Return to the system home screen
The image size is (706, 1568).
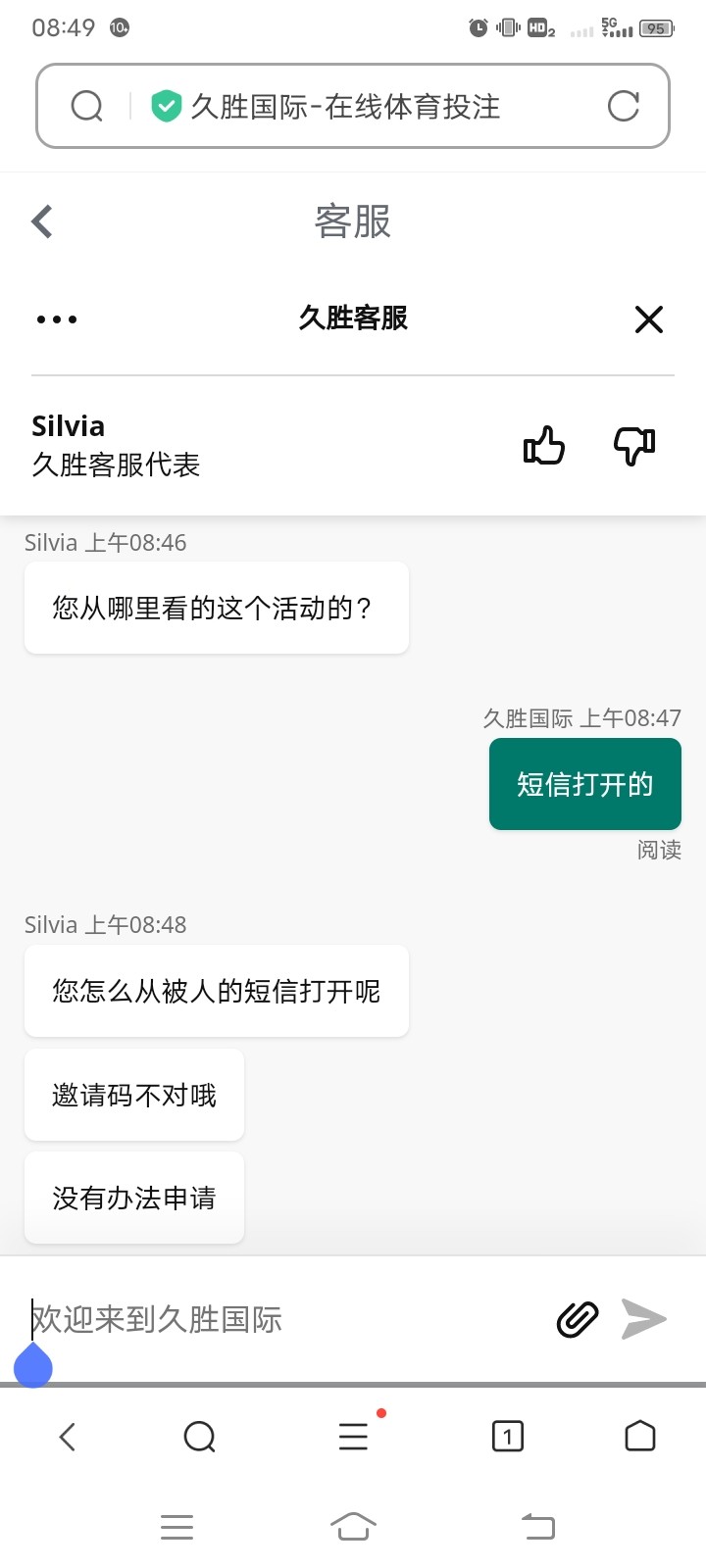353,1526
